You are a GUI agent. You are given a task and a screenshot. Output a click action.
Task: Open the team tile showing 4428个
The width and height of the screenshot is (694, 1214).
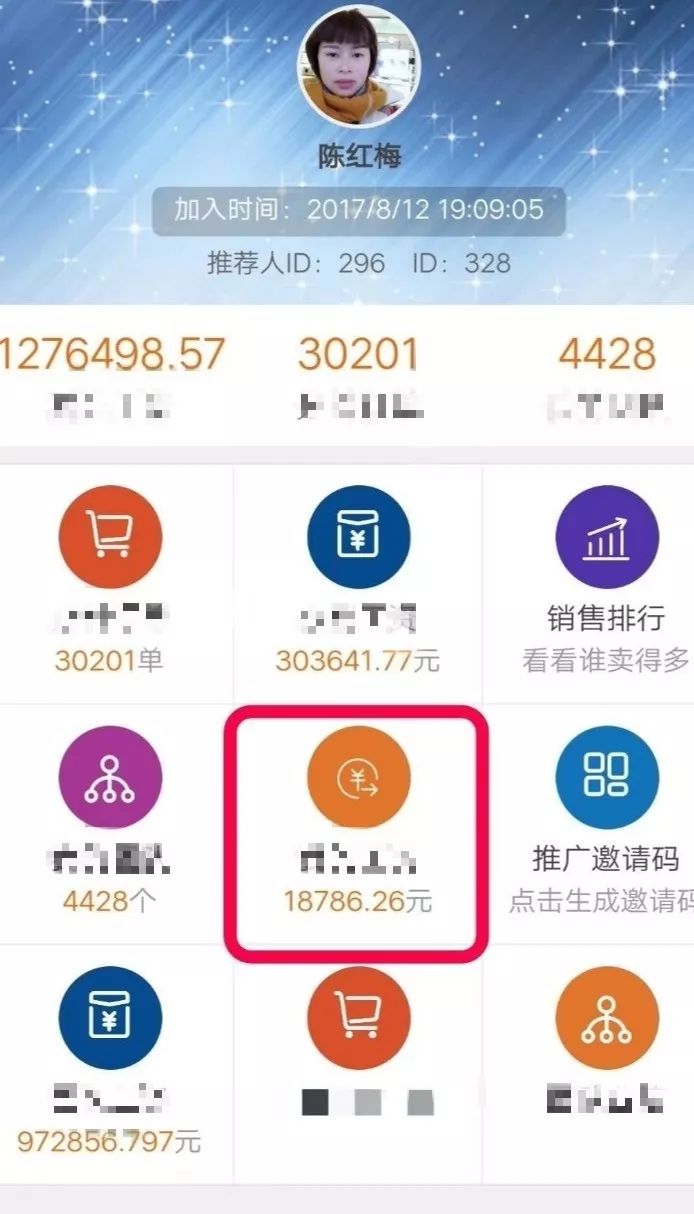(x=110, y=820)
